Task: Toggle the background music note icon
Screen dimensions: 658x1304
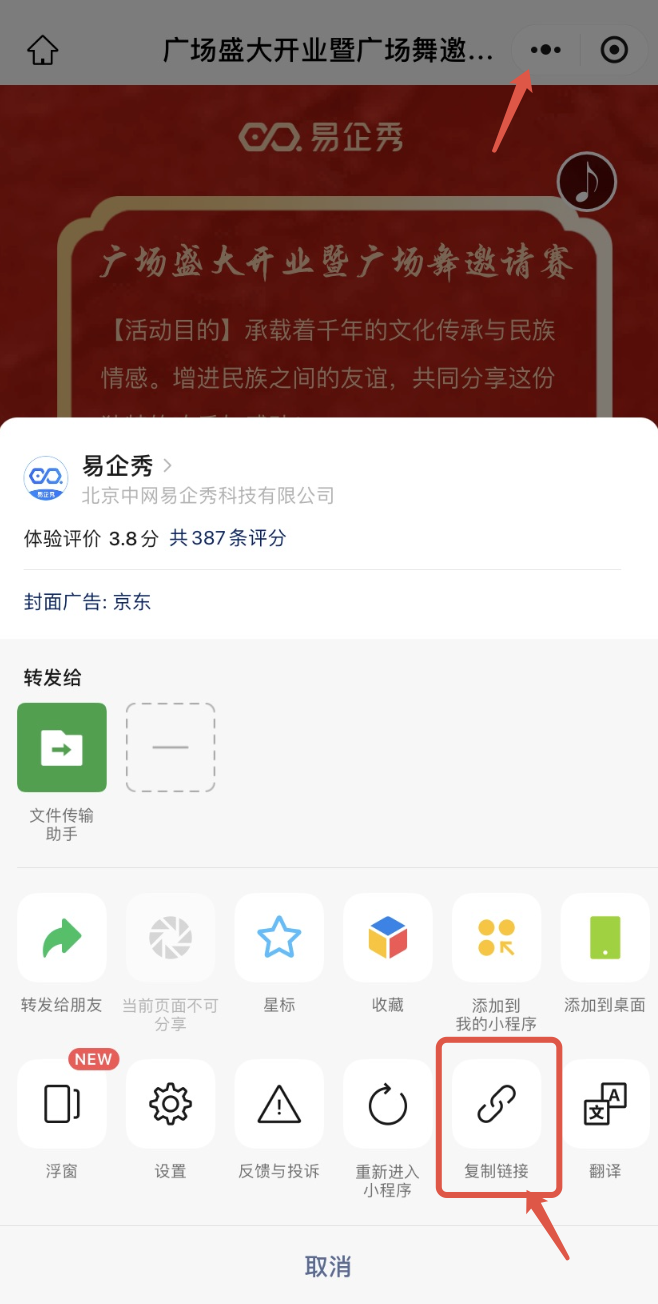Action: click(x=586, y=182)
